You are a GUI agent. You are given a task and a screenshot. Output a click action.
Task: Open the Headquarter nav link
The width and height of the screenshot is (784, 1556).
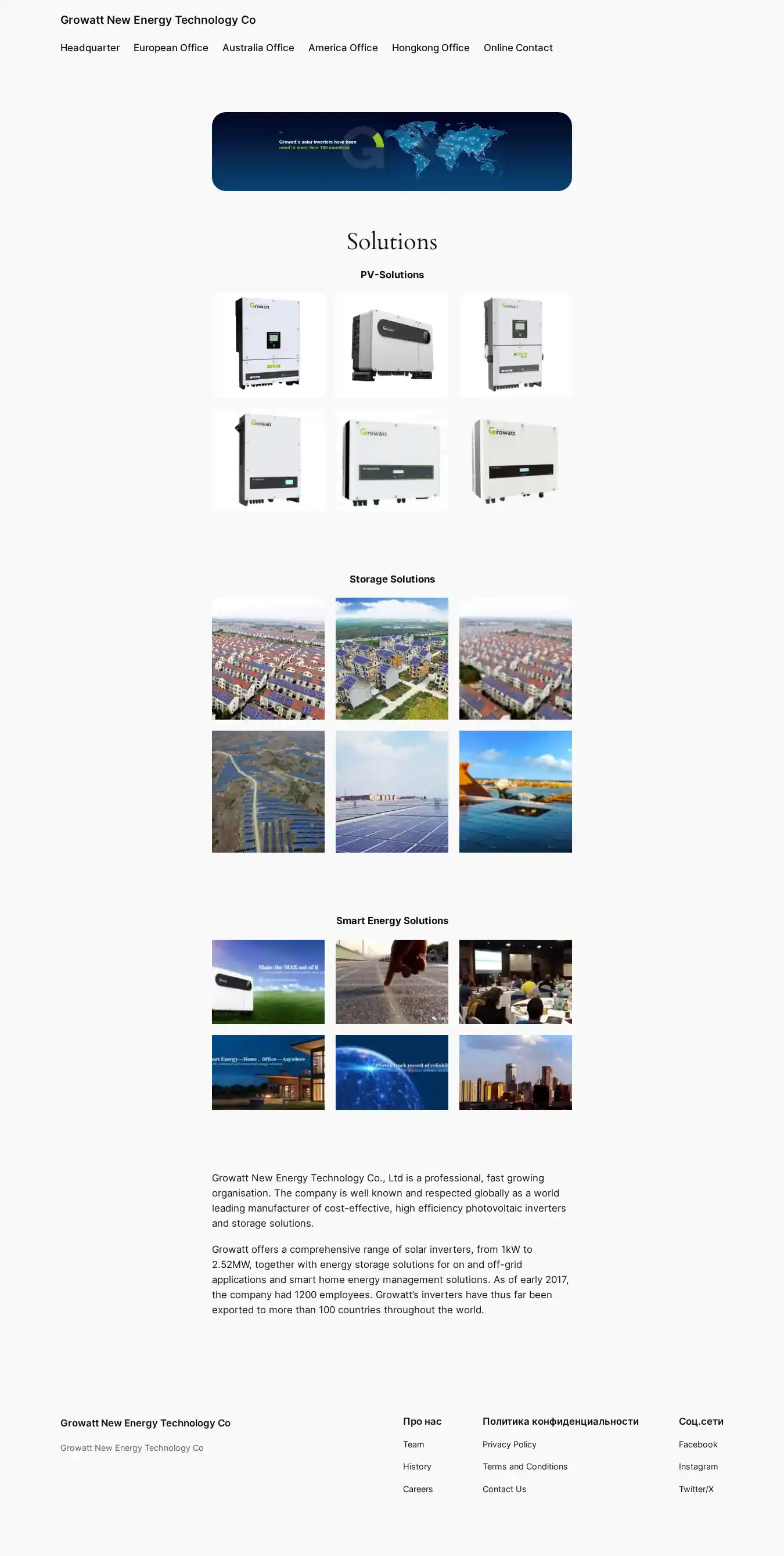[x=90, y=48]
